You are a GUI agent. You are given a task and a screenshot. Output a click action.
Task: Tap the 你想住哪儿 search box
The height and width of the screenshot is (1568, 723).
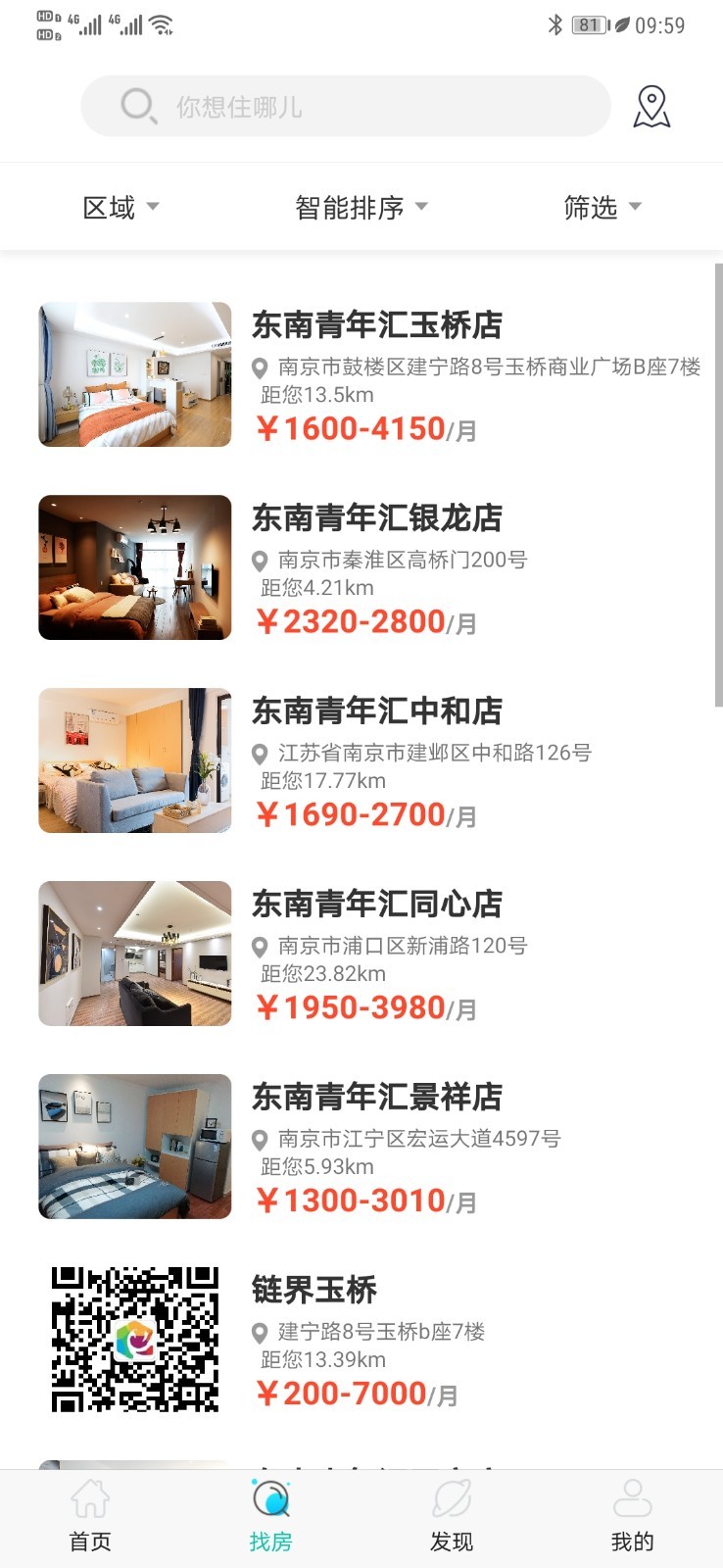(x=345, y=106)
